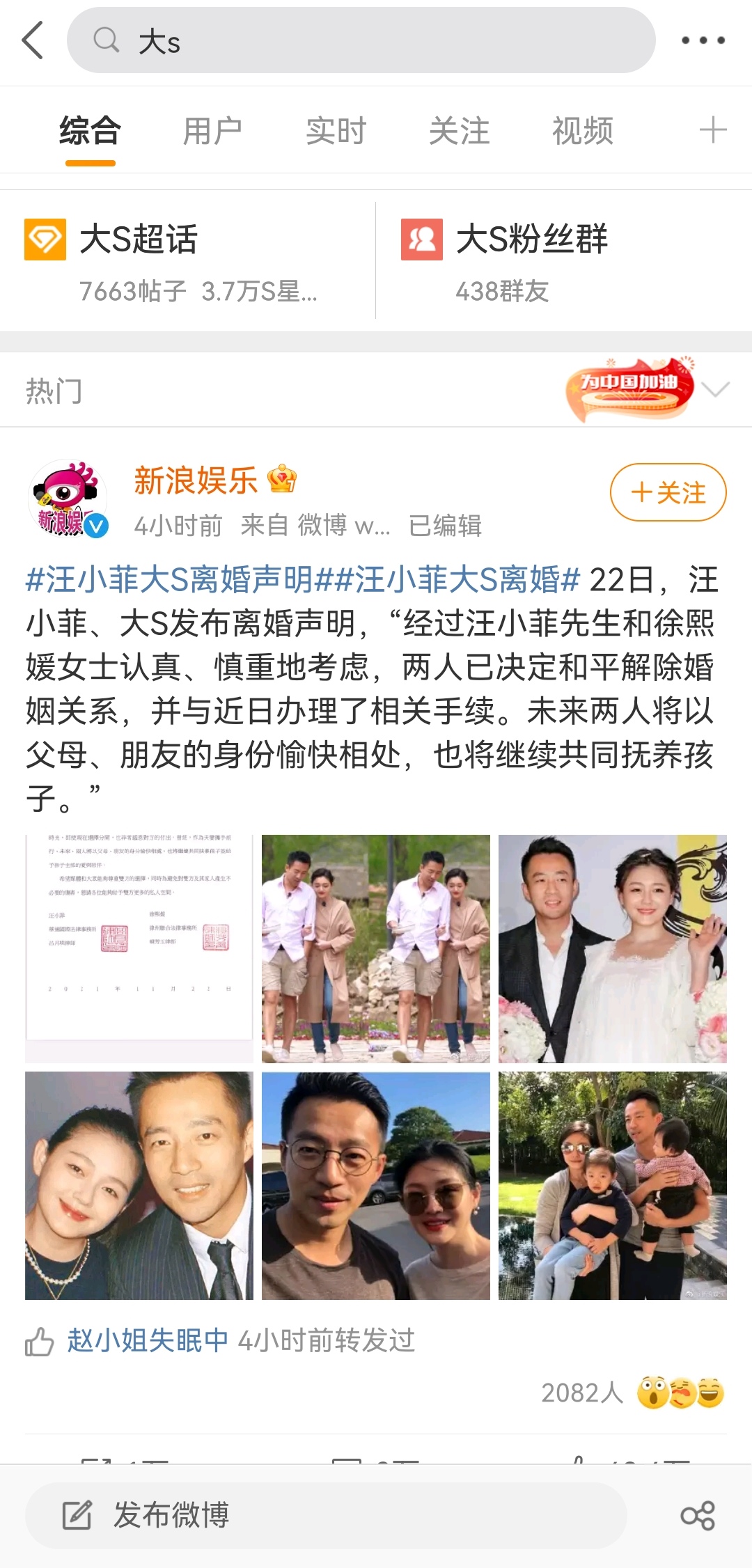Switch to the 用户 tab

pyautogui.click(x=212, y=131)
